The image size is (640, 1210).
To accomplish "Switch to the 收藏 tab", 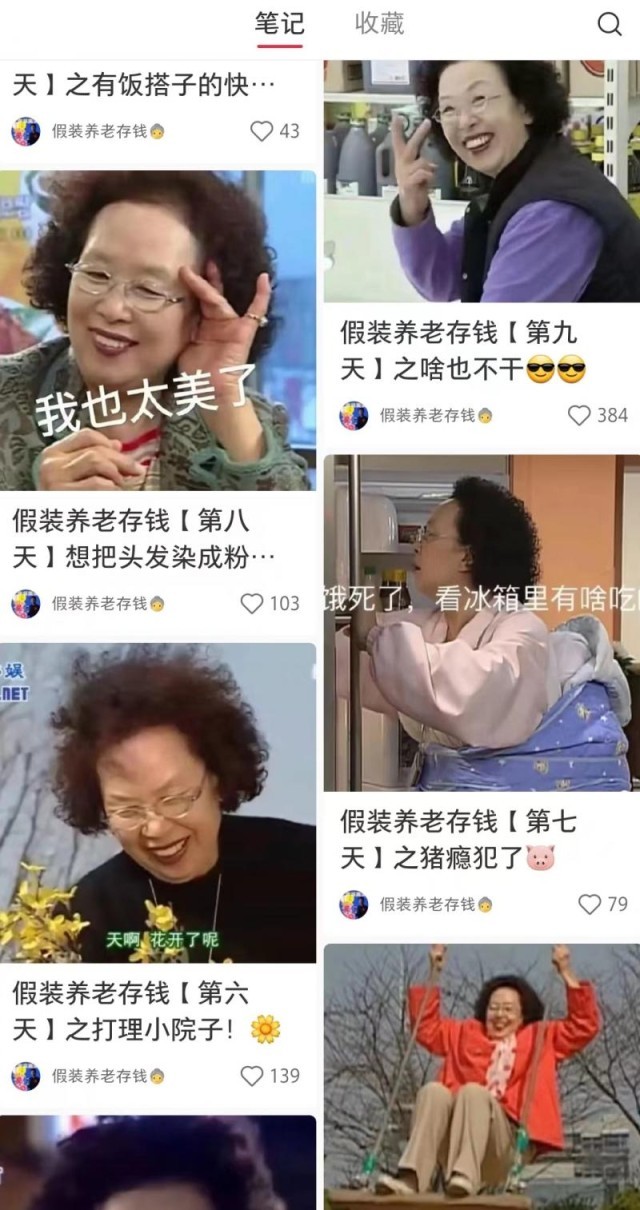I will point(379,24).
